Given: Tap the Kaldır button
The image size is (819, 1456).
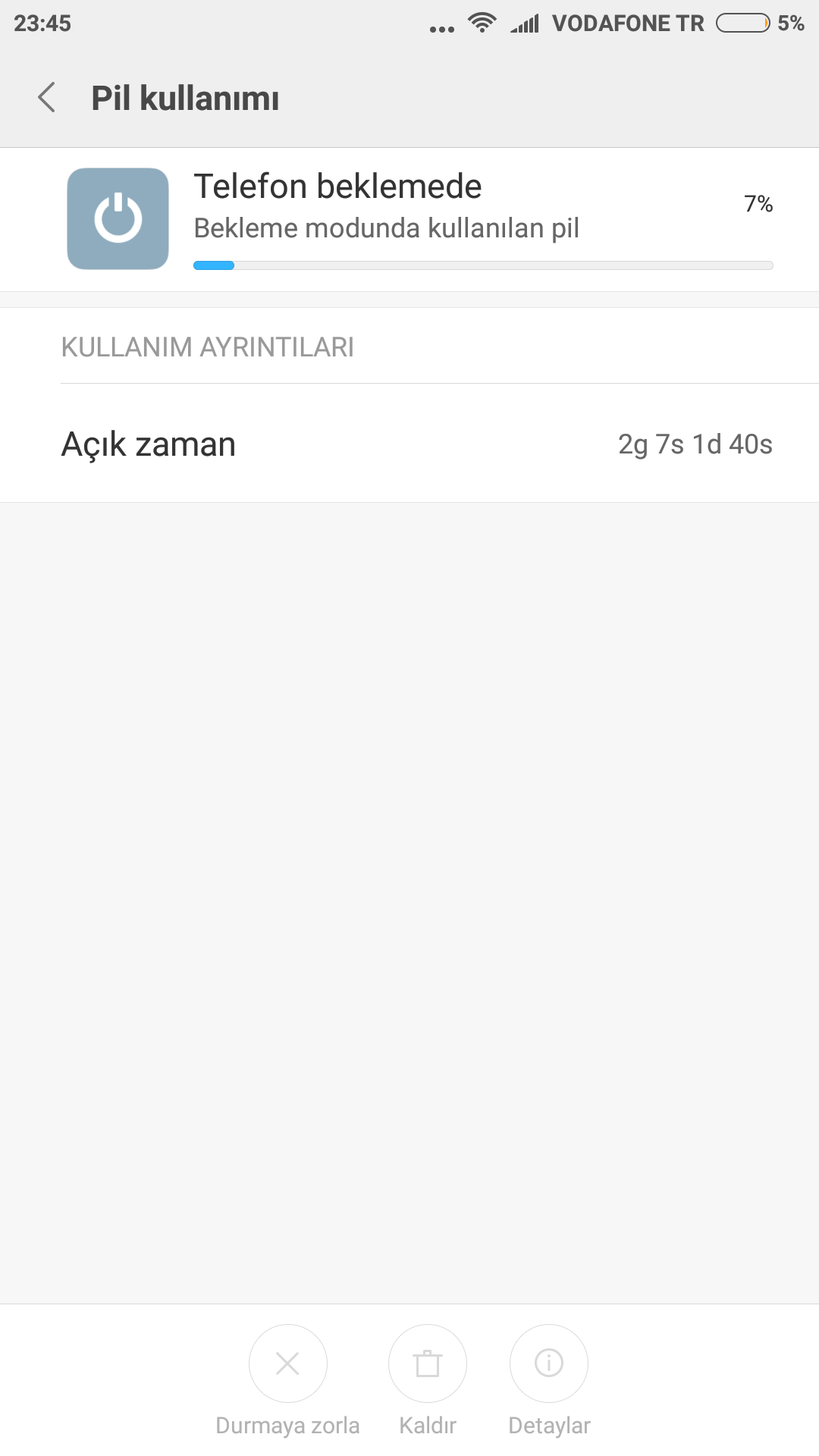Looking at the screenshot, I should [x=427, y=1363].
